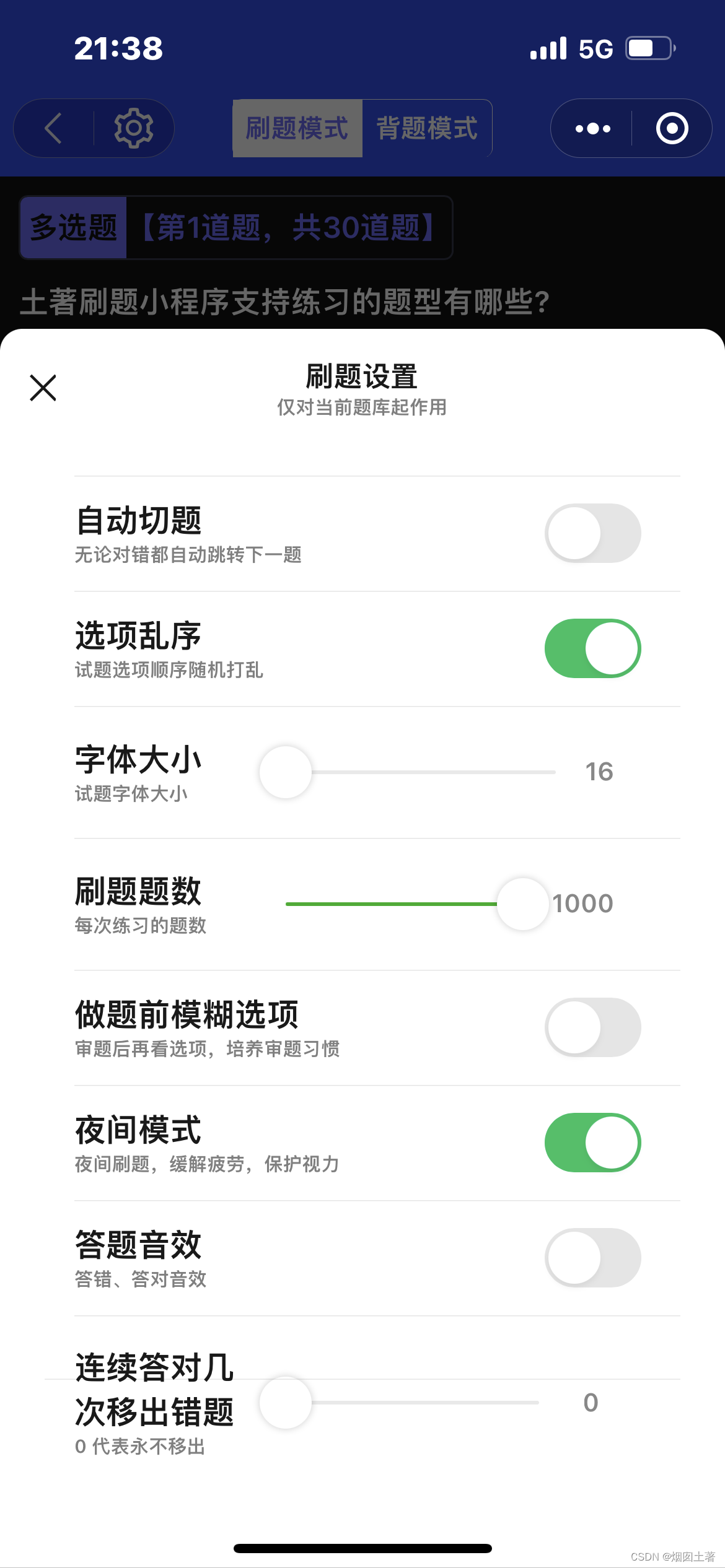The height and width of the screenshot is (1568, 725).
Task: Enable 做题前模糊选项 switch
Action: click(592, 1027)
